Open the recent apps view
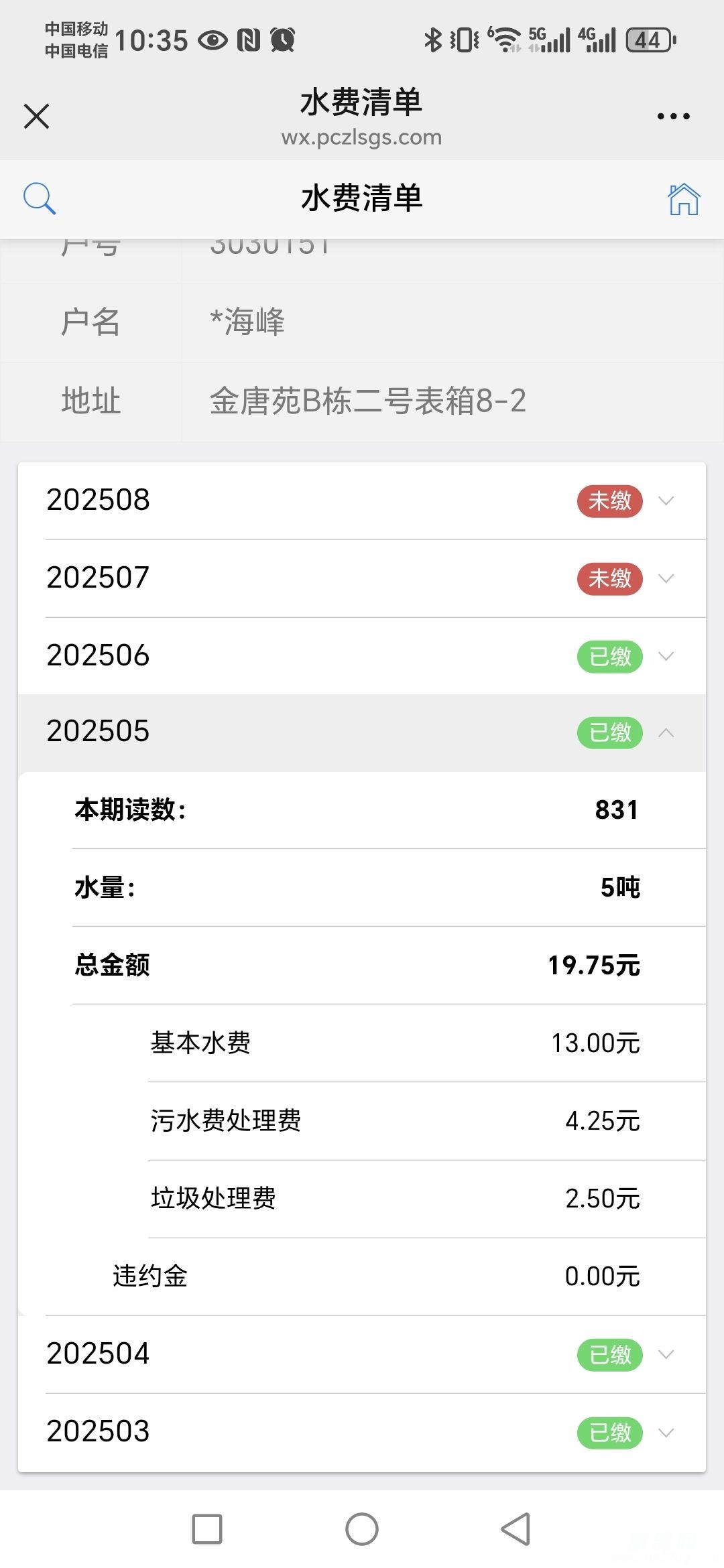The width and height of the screenshot is (724, 1568). click(x=207, y=1529)
